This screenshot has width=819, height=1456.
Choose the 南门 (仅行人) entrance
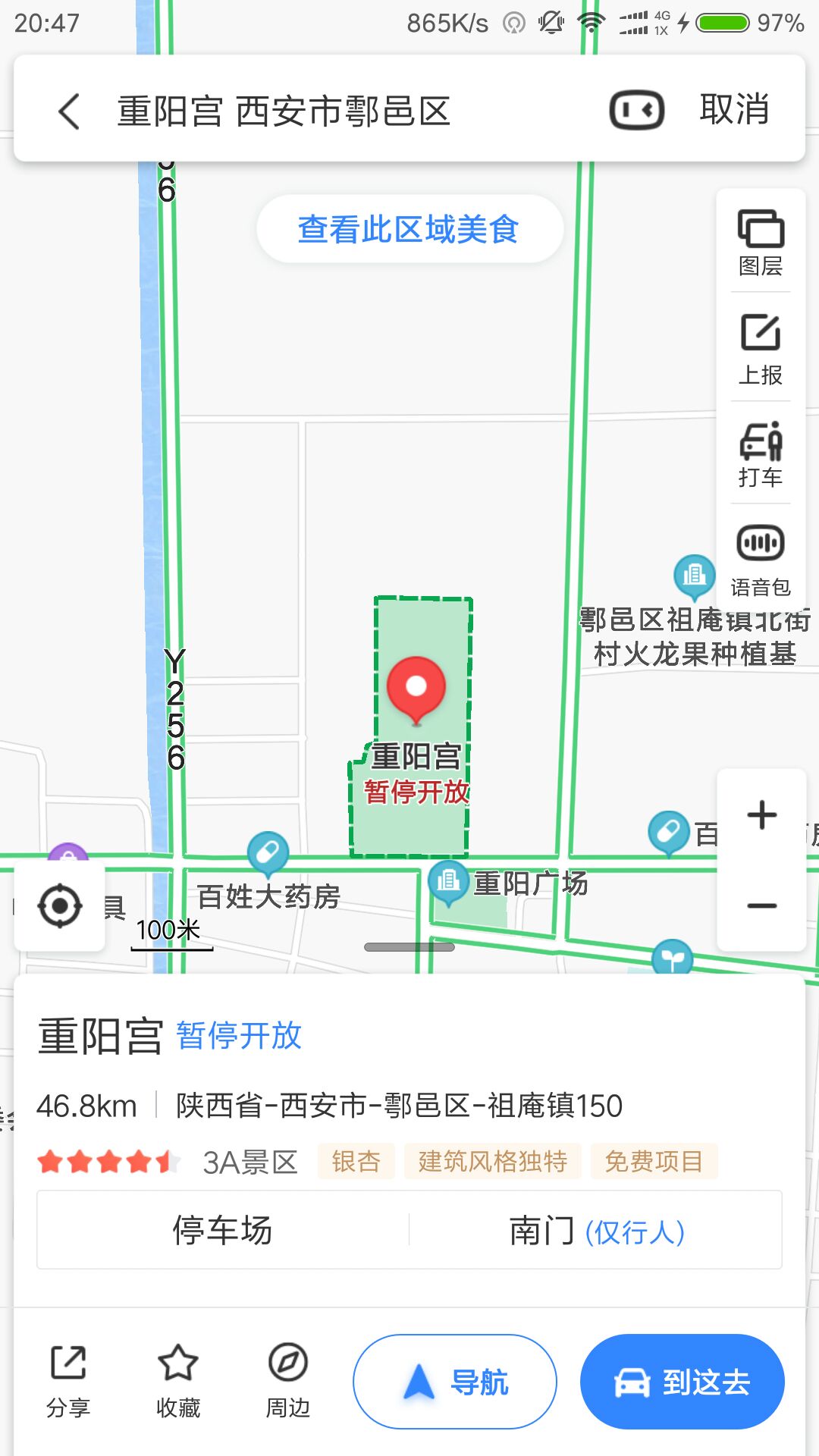tap(596, 1230)
